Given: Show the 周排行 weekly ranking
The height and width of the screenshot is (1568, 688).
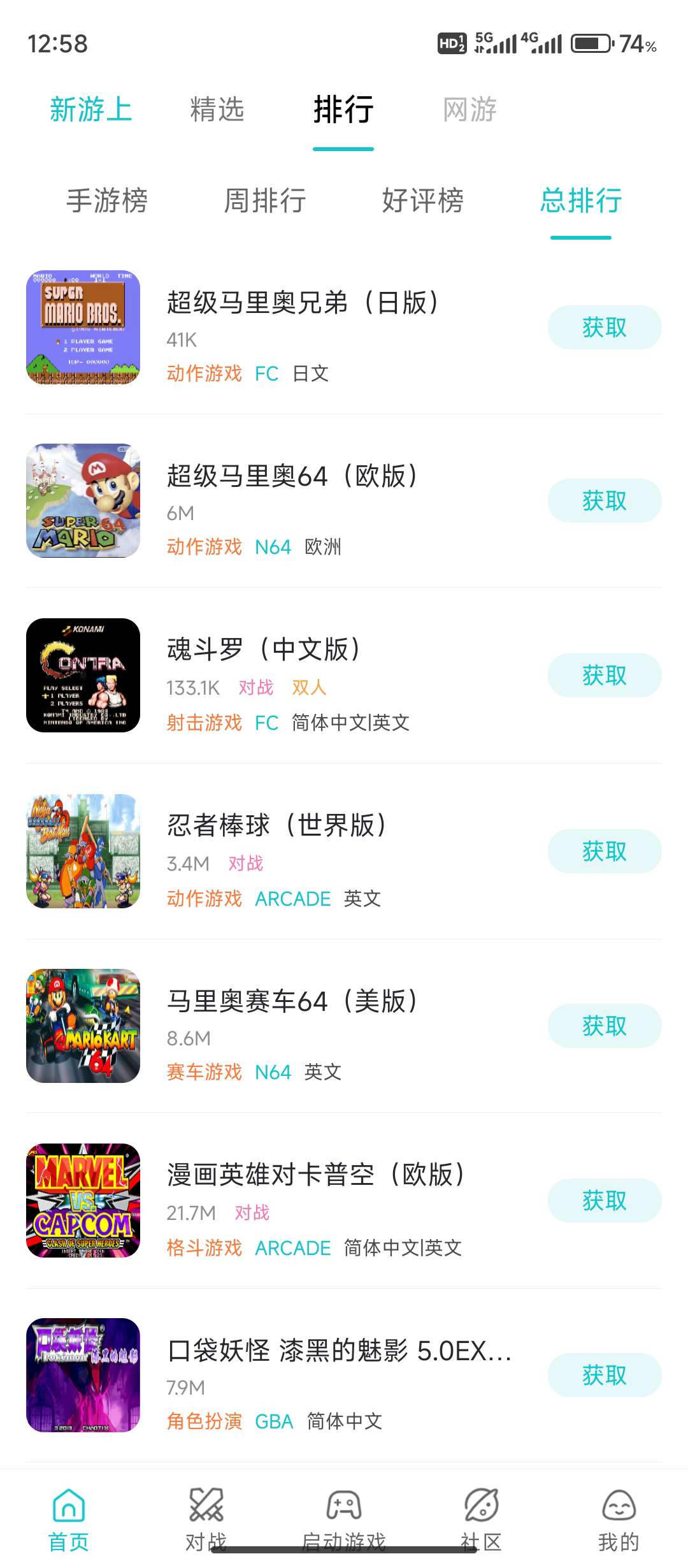Looking at the screenshot, I should [x=265, y=201].
